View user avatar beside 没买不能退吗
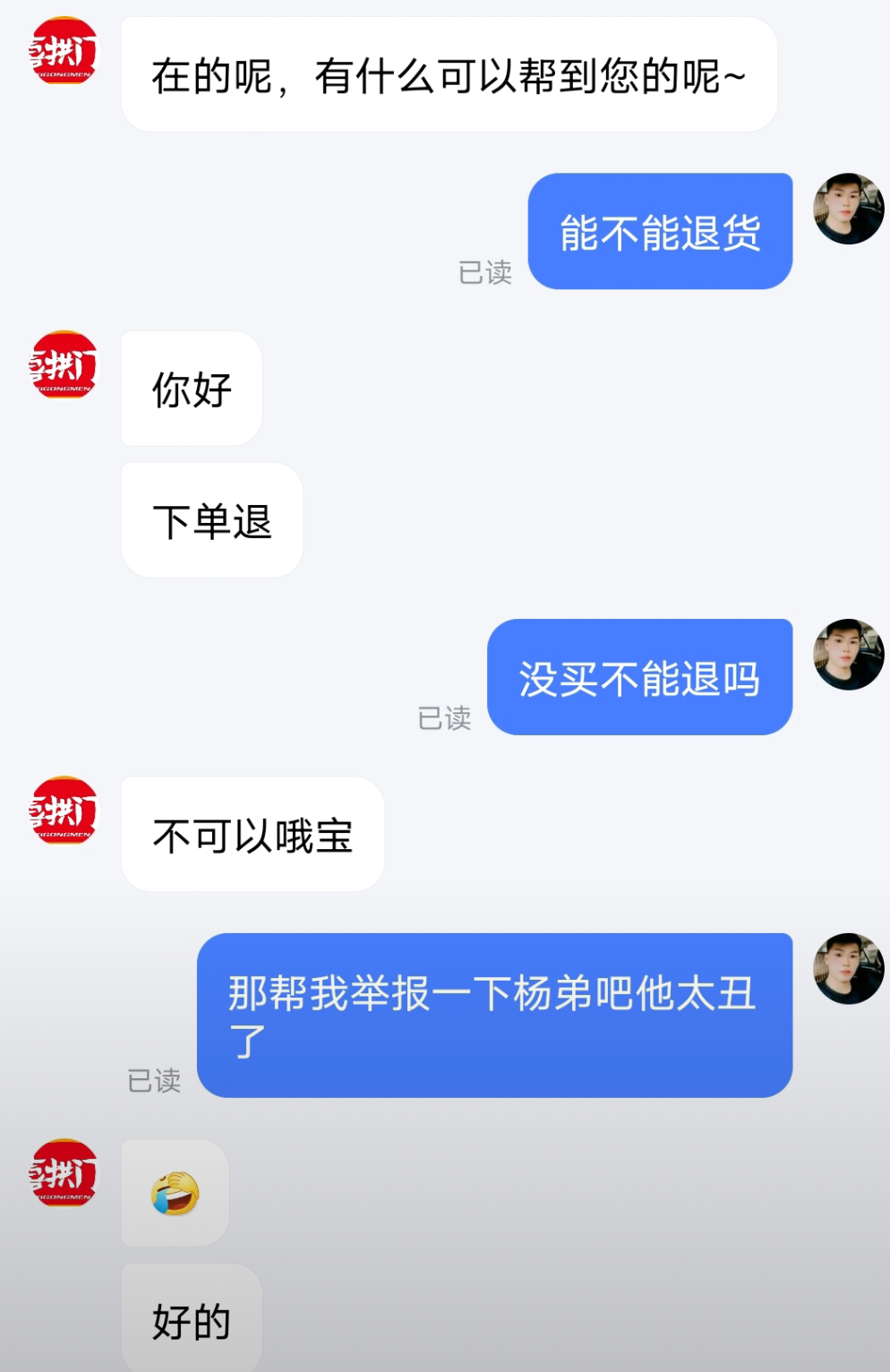 (x=848, y=655)
